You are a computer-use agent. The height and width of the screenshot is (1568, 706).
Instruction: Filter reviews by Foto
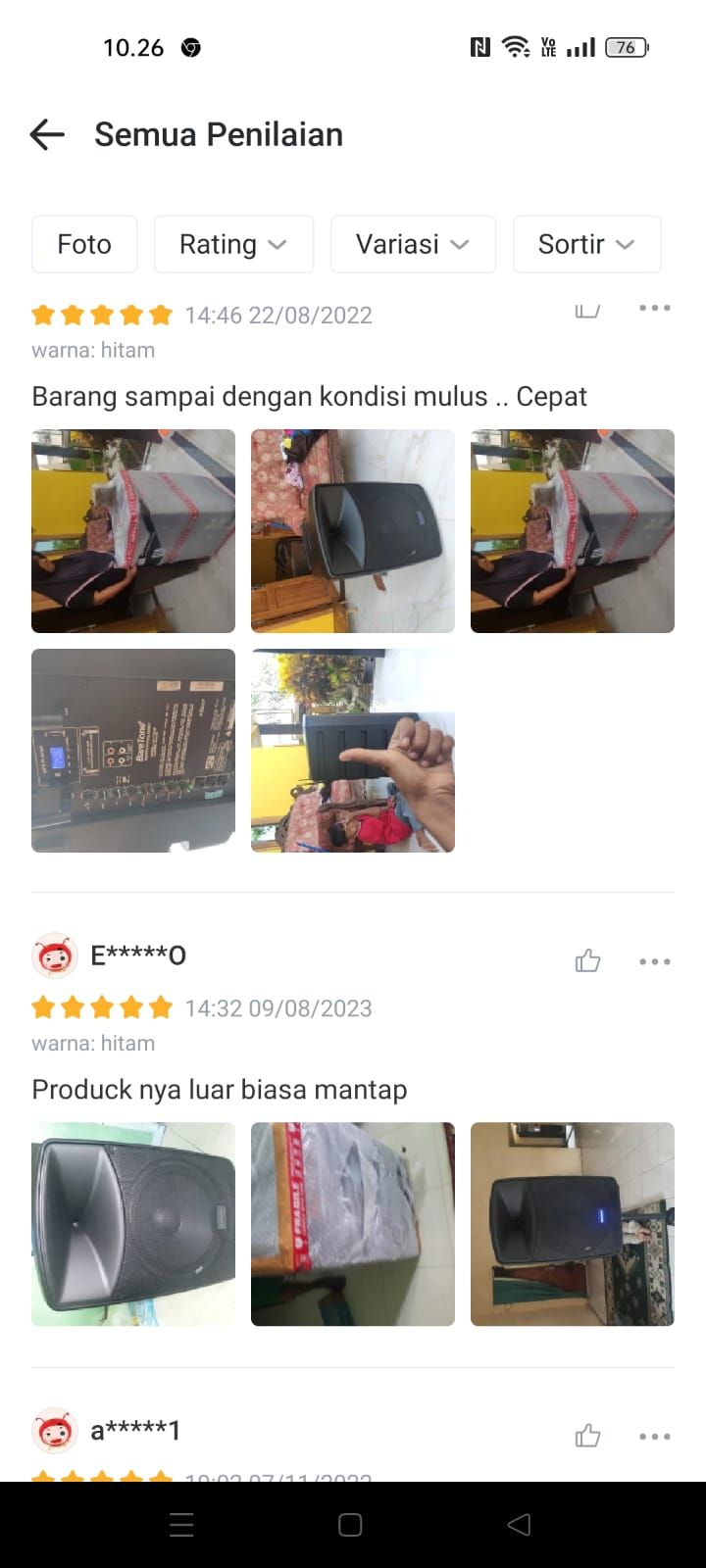(84, 244)
